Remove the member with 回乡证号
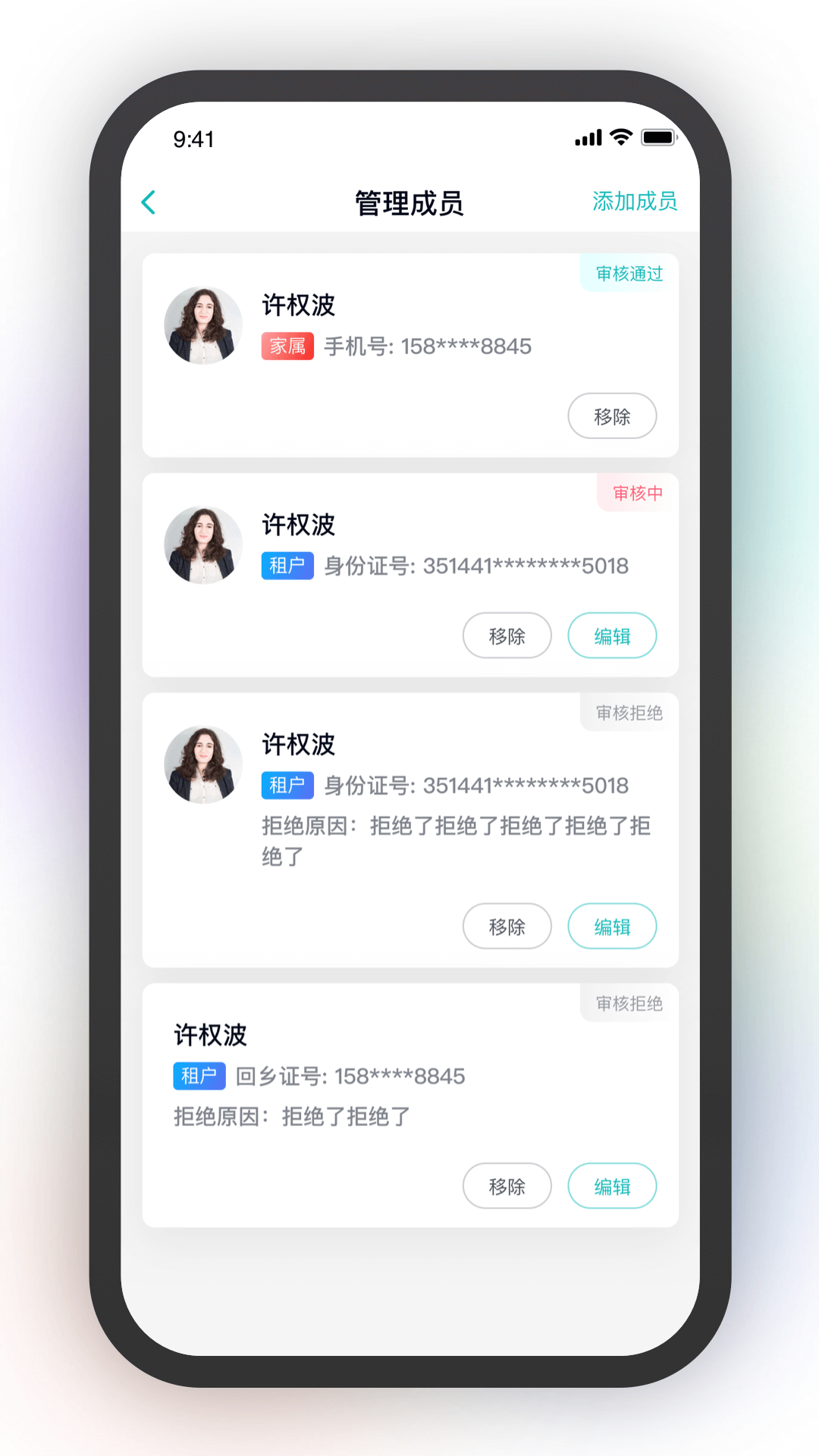 click(x=507, y=1186)
